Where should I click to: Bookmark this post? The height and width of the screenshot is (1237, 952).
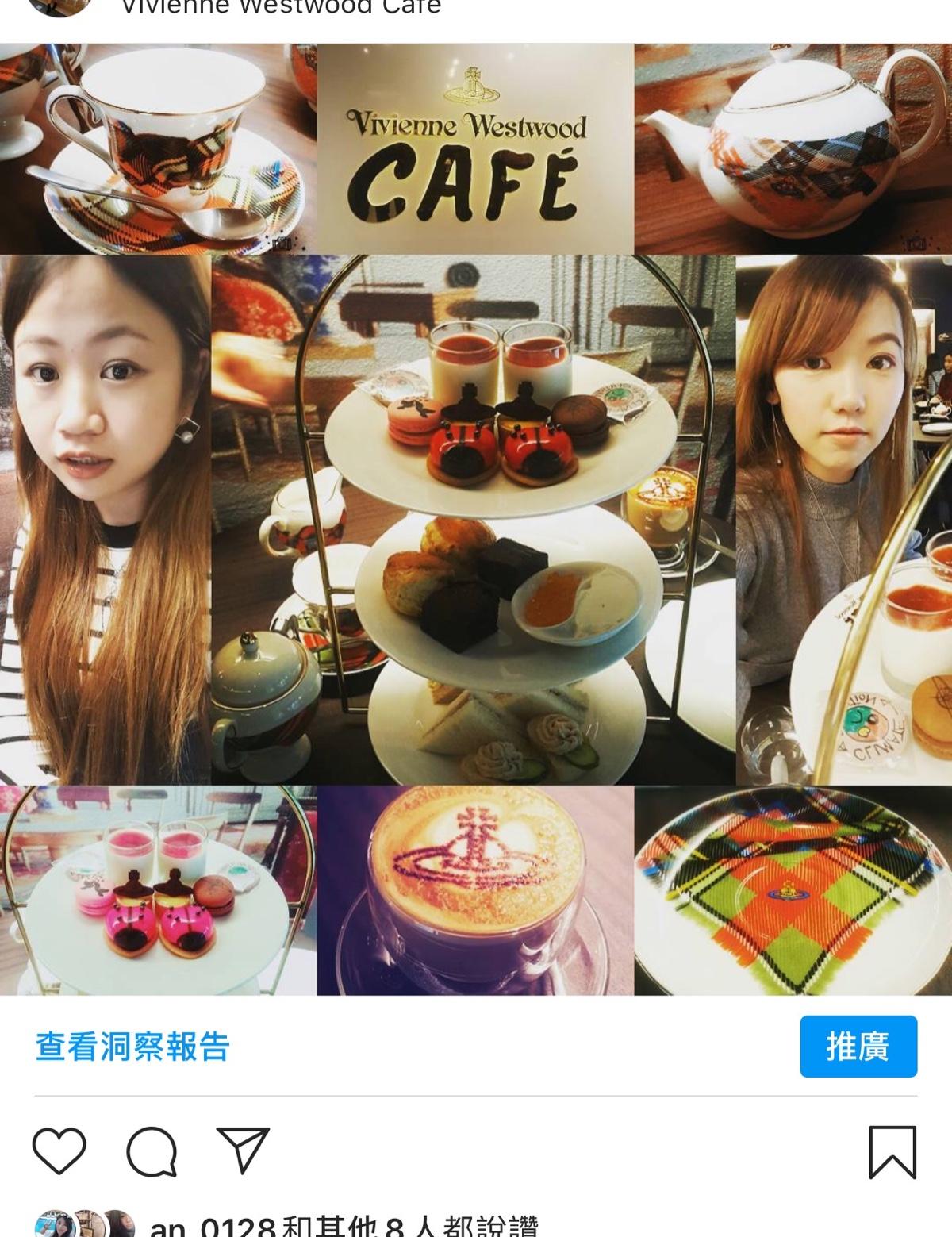coord(892,1151)
